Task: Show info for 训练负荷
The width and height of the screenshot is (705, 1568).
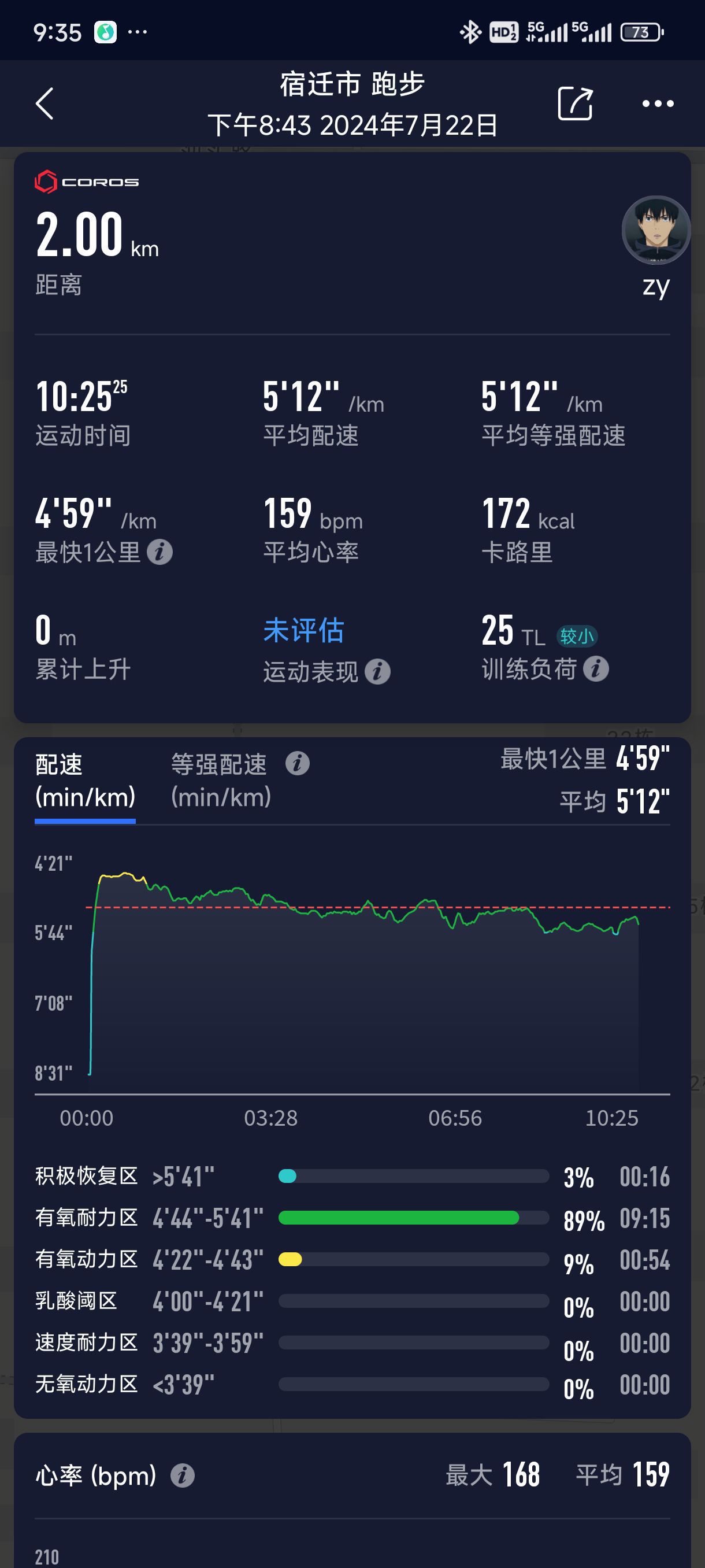Action: coord(596,669)
